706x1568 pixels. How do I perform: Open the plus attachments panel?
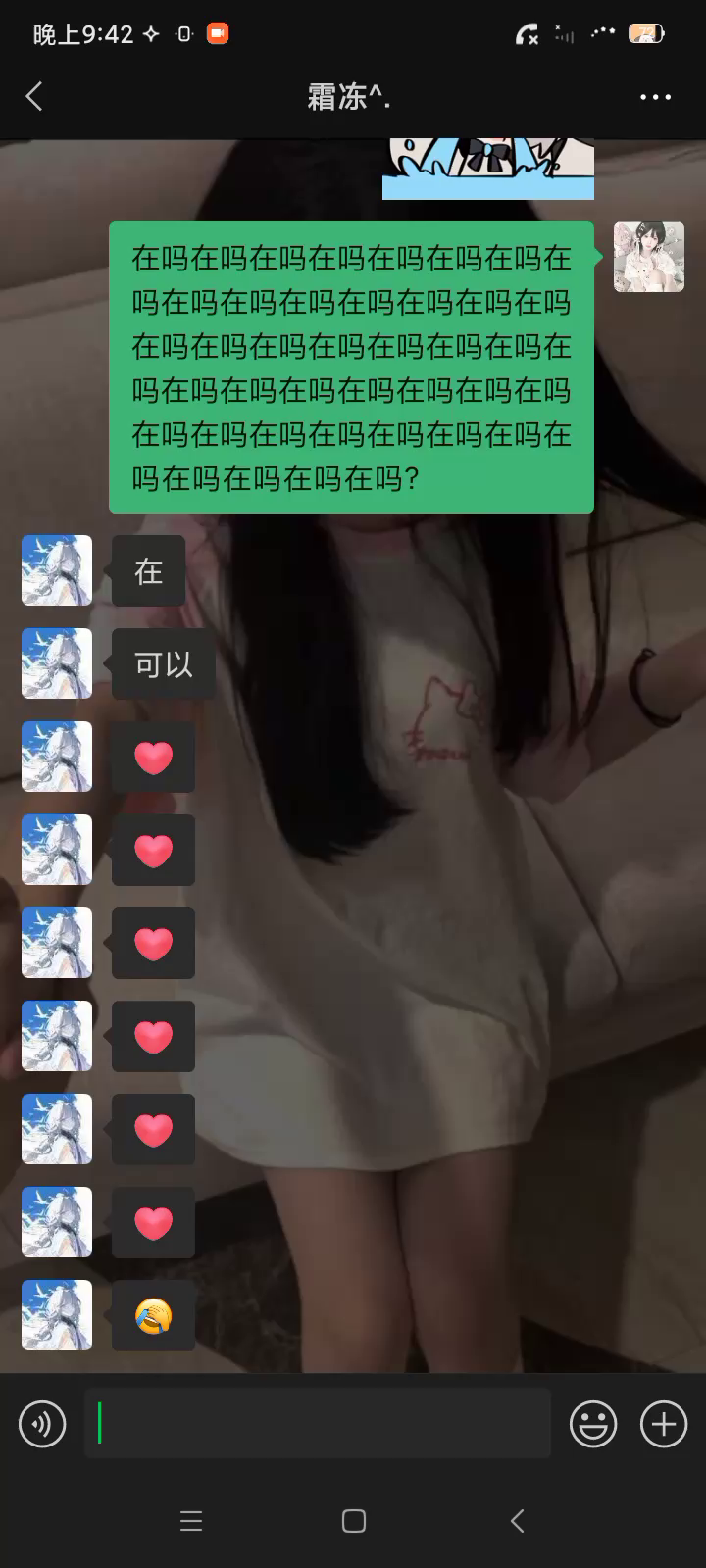[x=664, y=1424]
